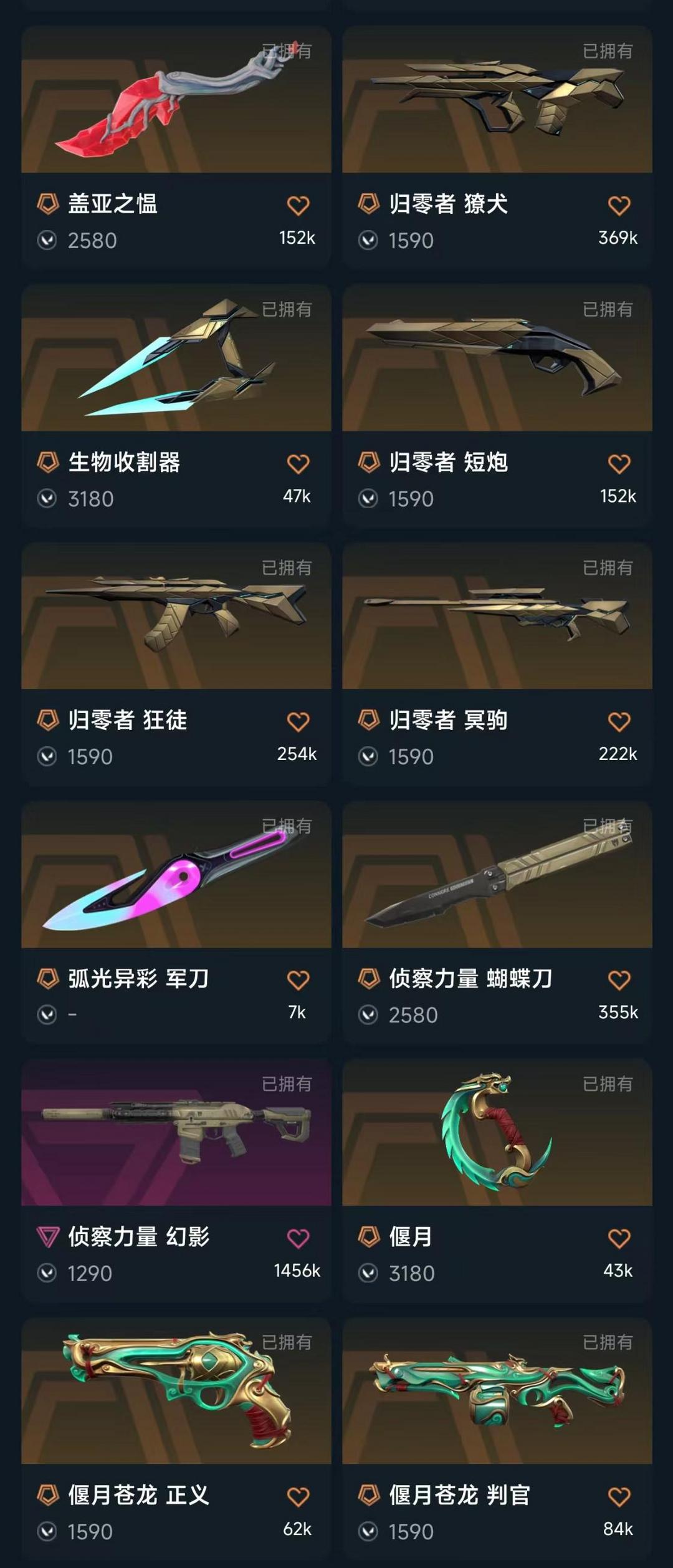Viewport: 673px width, 1568px height.
Task: Favorite the 偃月 melee skin
Action: (619, 1238)
